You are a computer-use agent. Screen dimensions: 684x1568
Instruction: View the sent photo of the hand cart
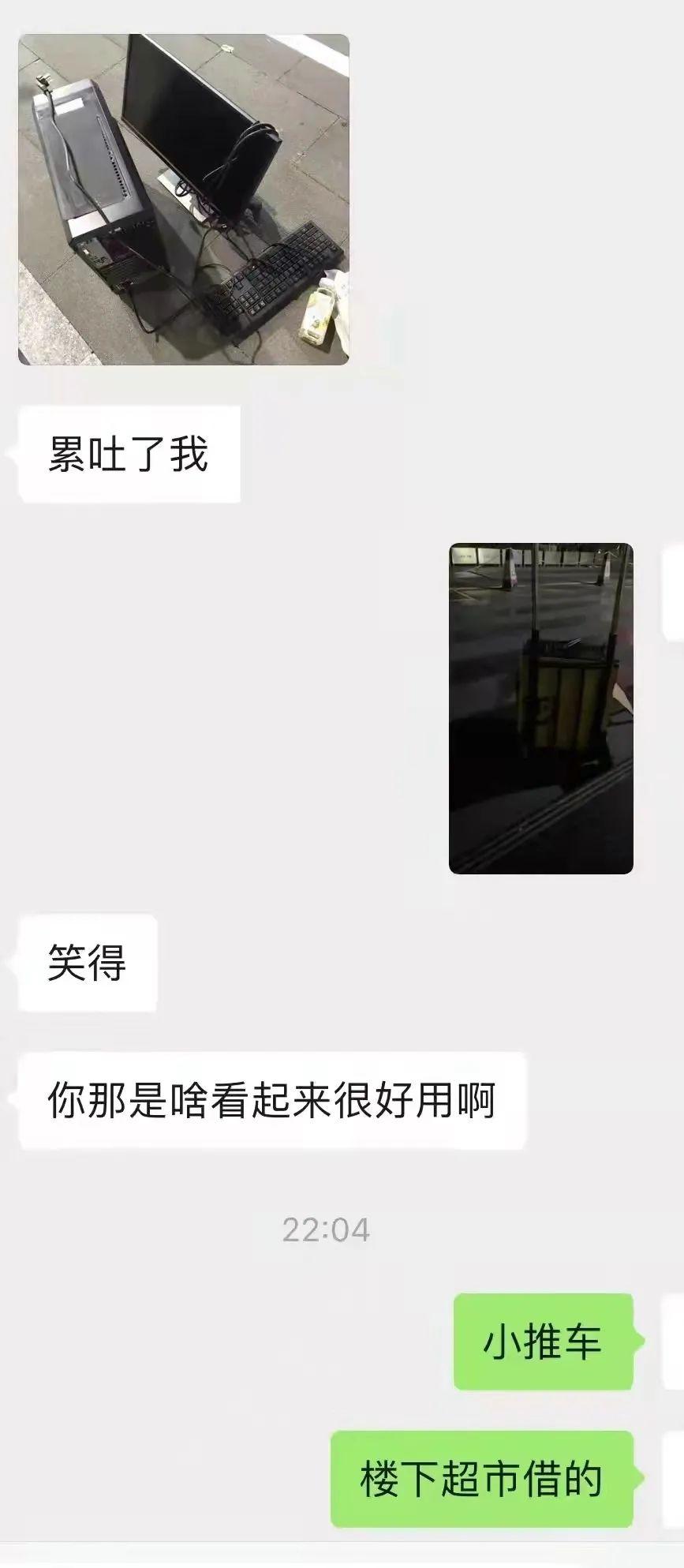pos(540,708)
